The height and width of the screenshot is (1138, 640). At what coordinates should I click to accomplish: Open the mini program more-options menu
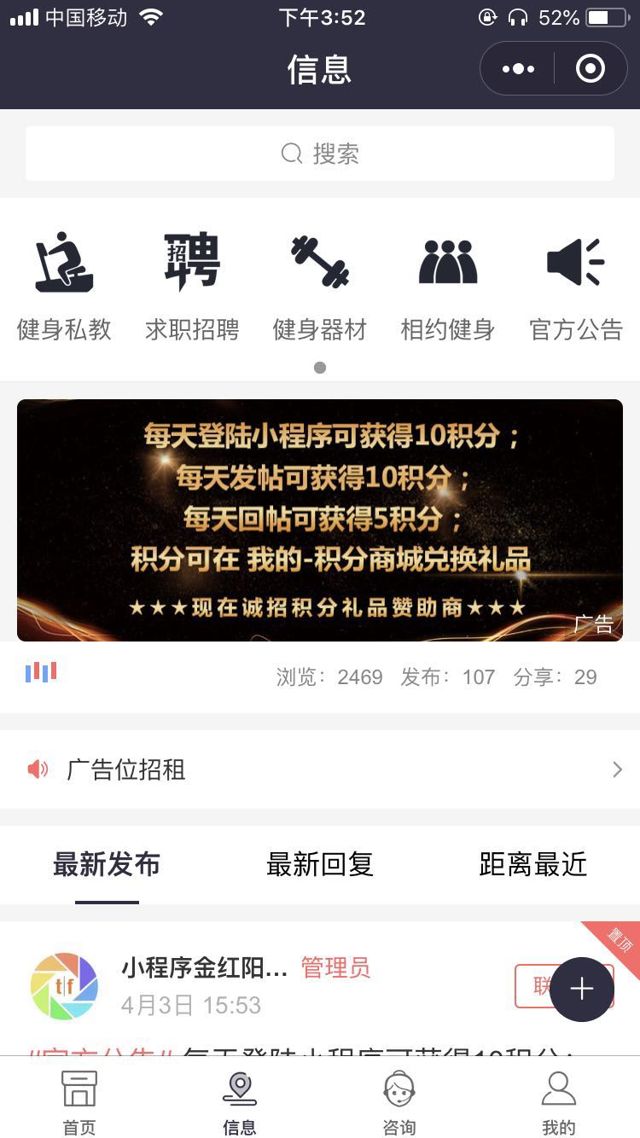click(518, 69)
